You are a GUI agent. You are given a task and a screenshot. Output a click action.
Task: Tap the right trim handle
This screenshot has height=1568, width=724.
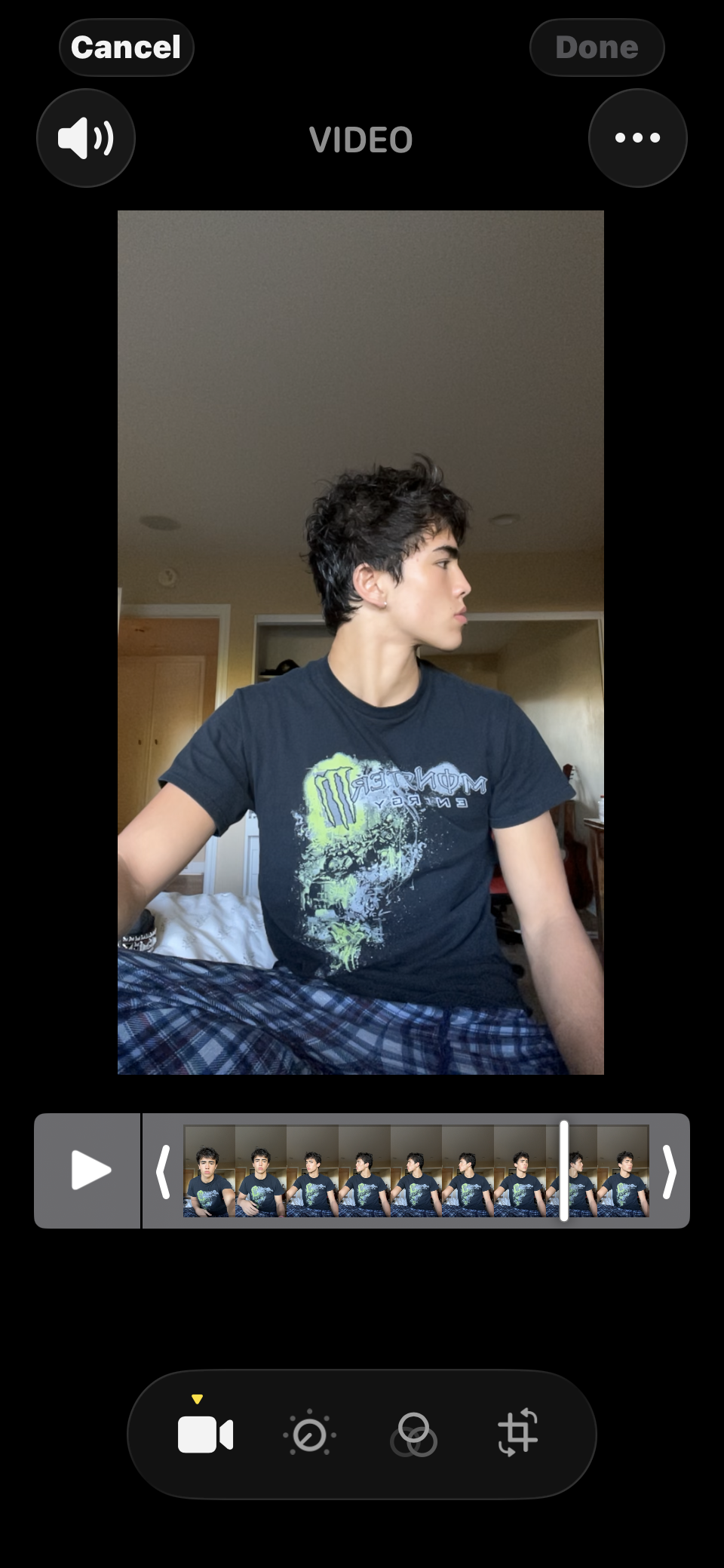668,1171
